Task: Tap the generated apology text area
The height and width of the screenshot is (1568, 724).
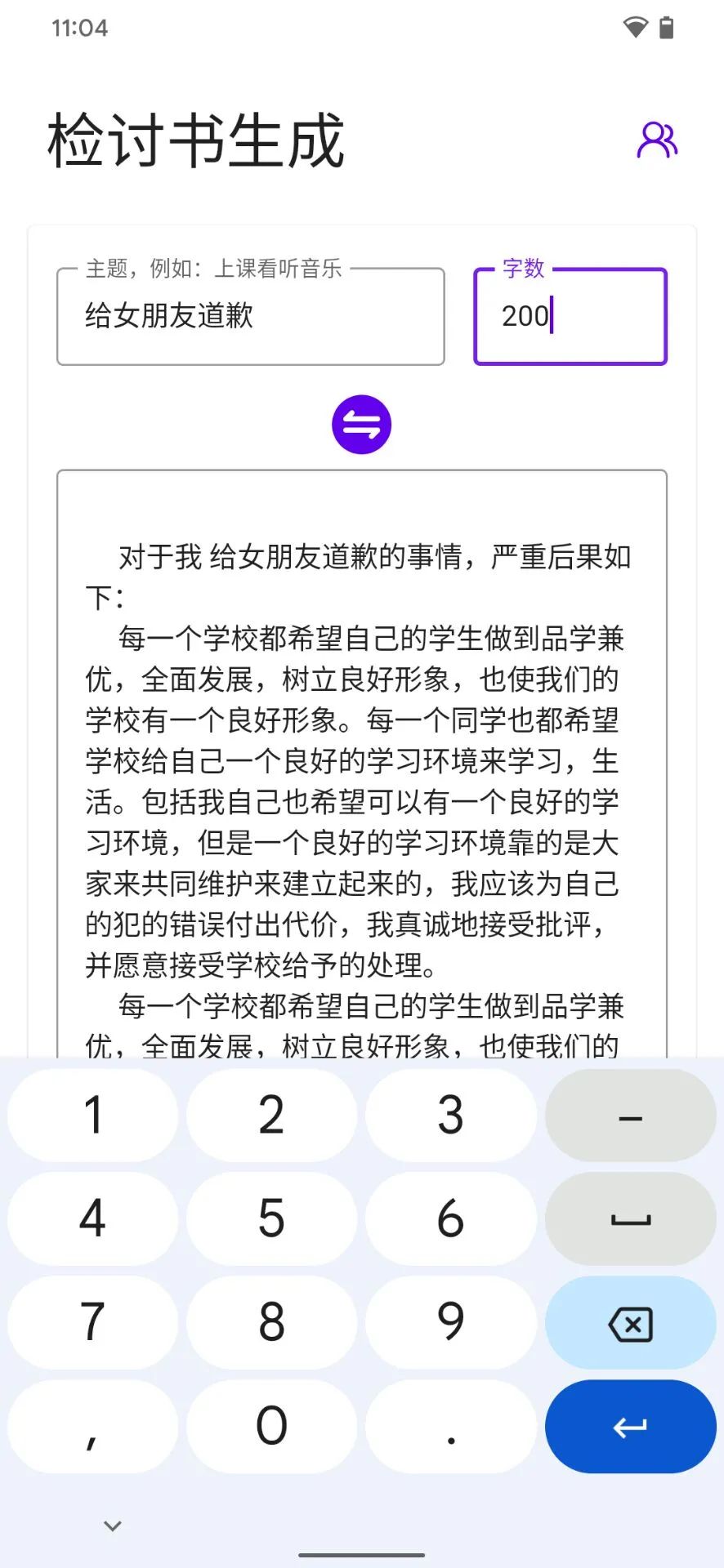Action: pyautogui.click(x=361, y=759)
